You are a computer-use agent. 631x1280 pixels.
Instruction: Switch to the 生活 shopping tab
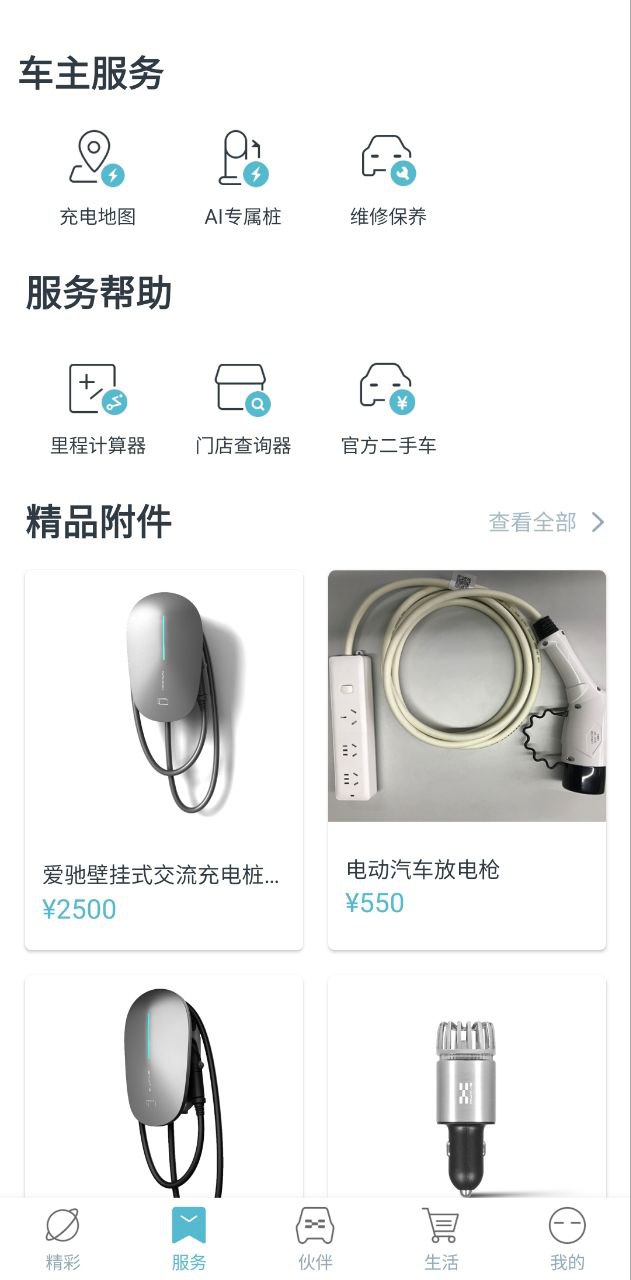[x=441, y=1238]
